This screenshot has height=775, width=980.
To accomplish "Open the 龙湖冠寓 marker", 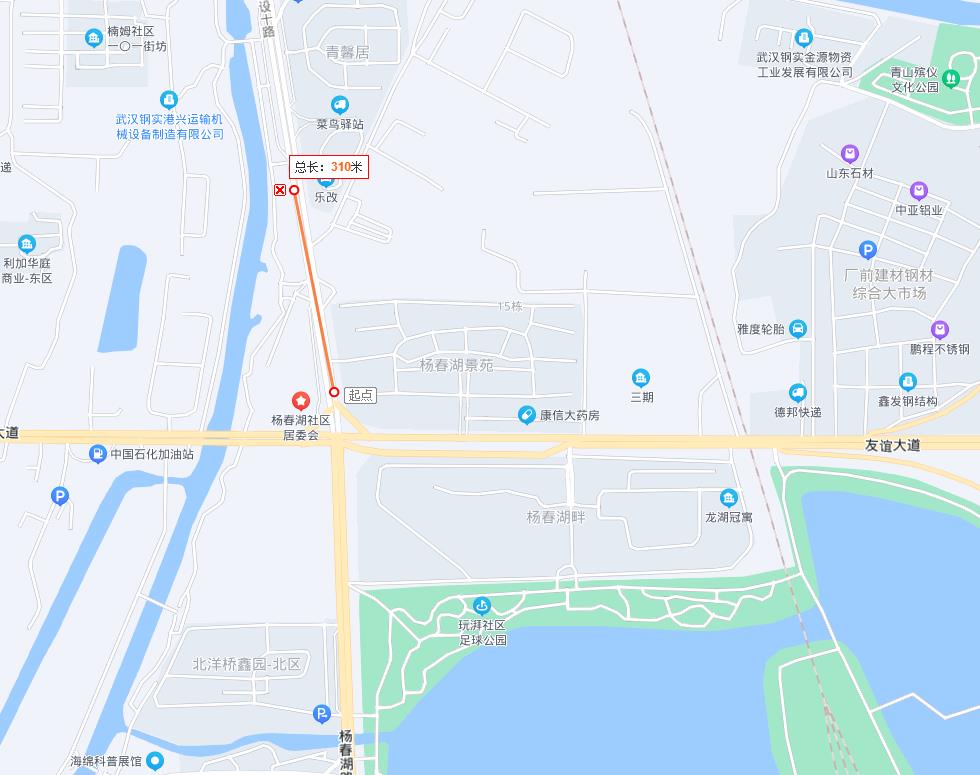I will [728, 498].
